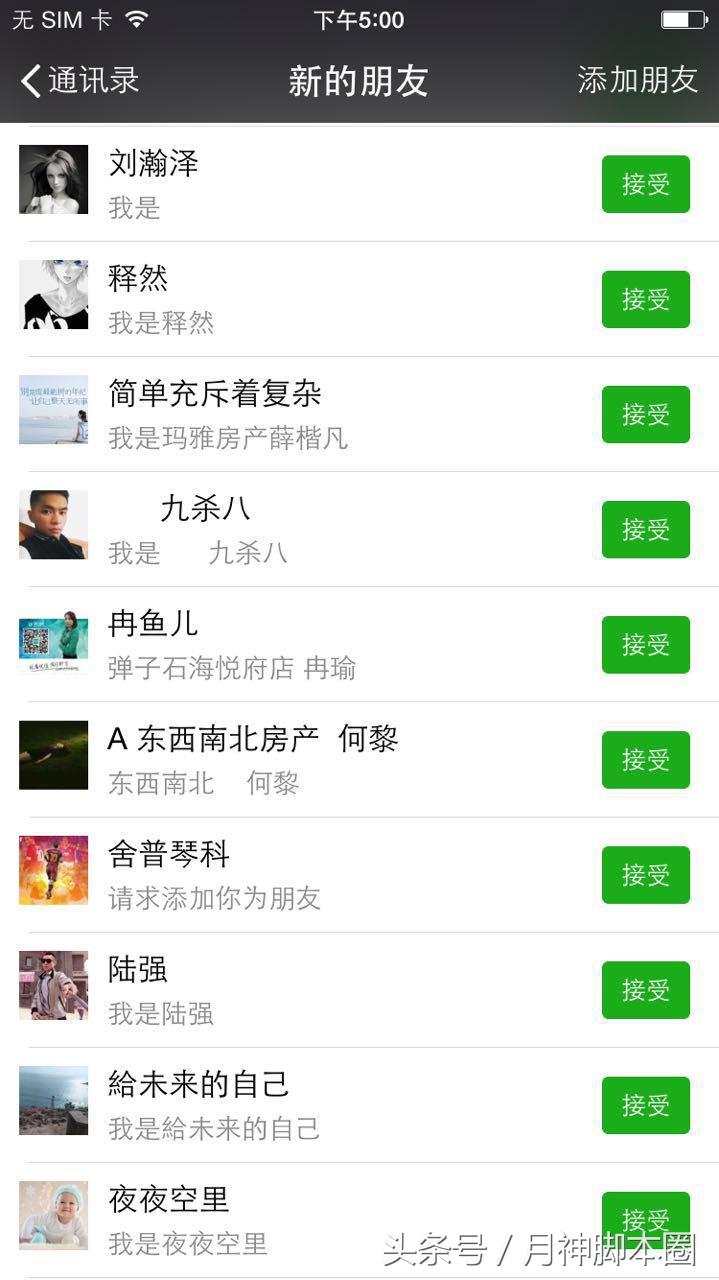Image resolution: width=719 pixels, height=1280 pixels.
Task: Accept friend request from 舍普琴科
Action: [645, 874]
